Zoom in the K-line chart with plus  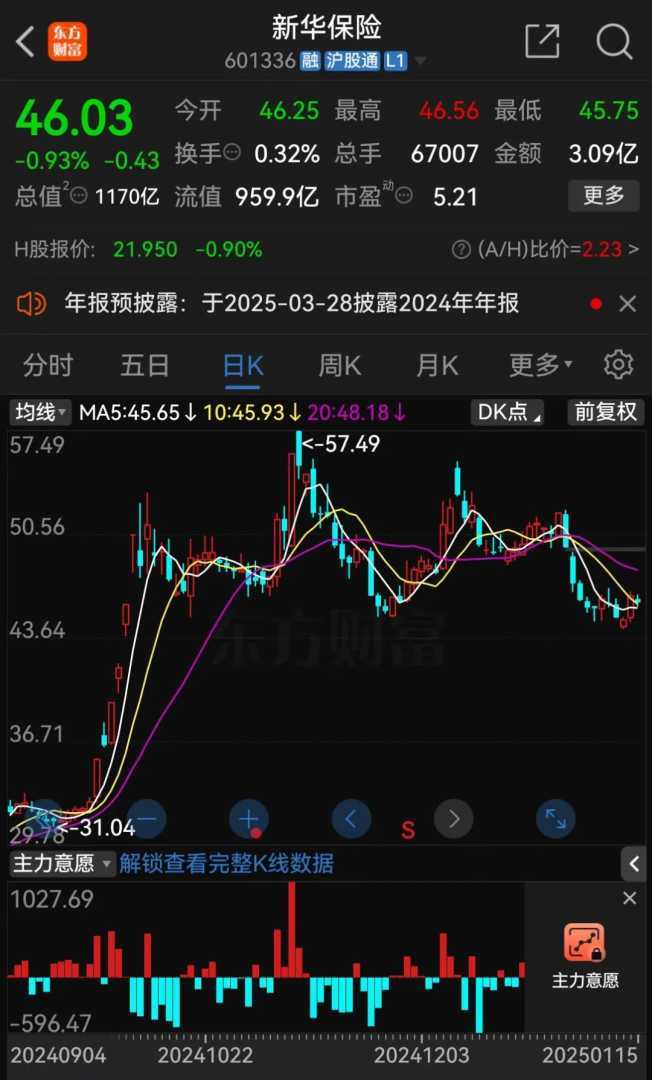(249, 819)
